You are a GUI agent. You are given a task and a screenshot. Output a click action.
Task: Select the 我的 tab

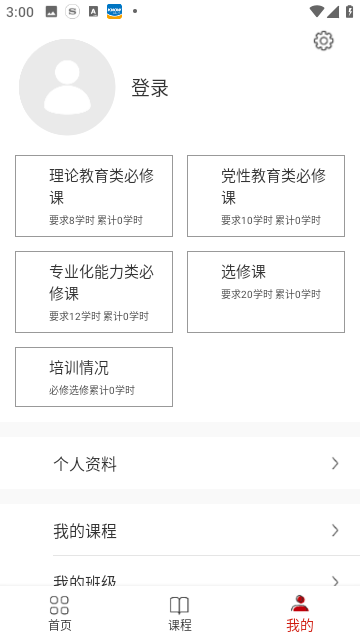pyautogui.click(x=300, y=613)
